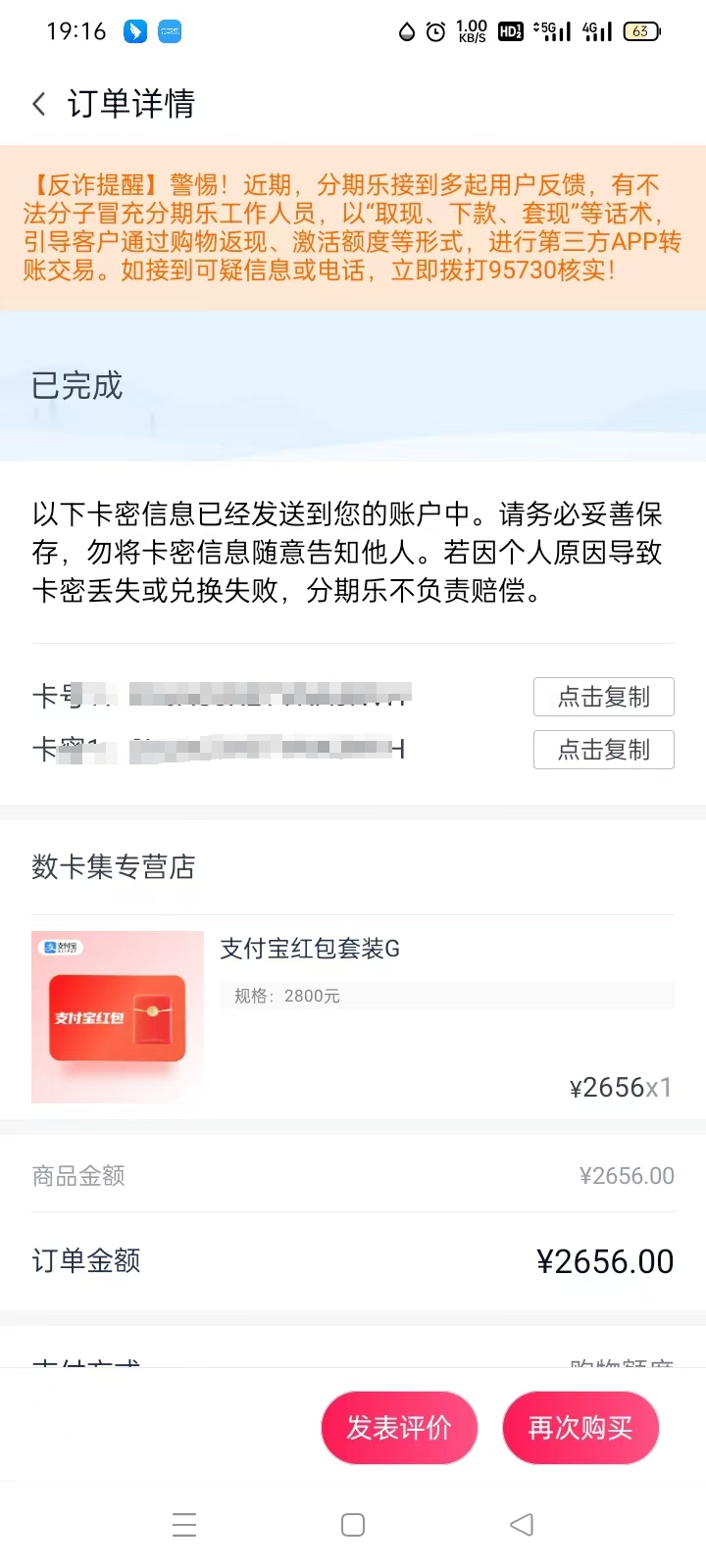
Task: Tap the 发表评价 button
Action: pos(399,1427)
